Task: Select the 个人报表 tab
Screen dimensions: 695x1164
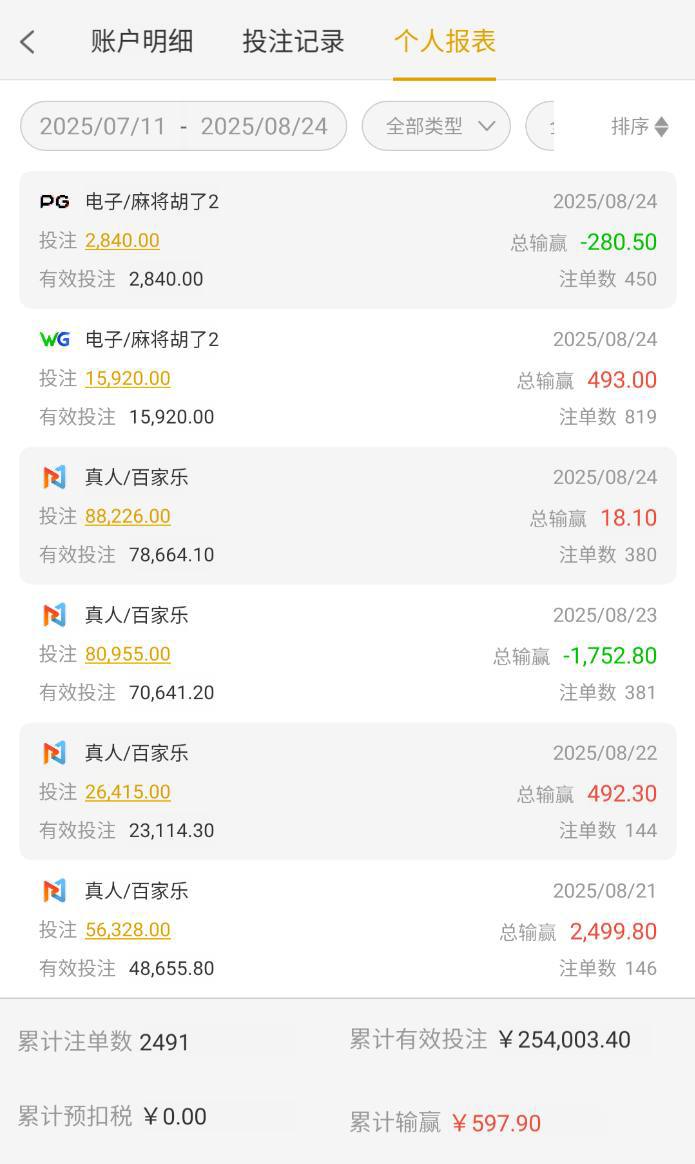Action: (x=445, y=42)
